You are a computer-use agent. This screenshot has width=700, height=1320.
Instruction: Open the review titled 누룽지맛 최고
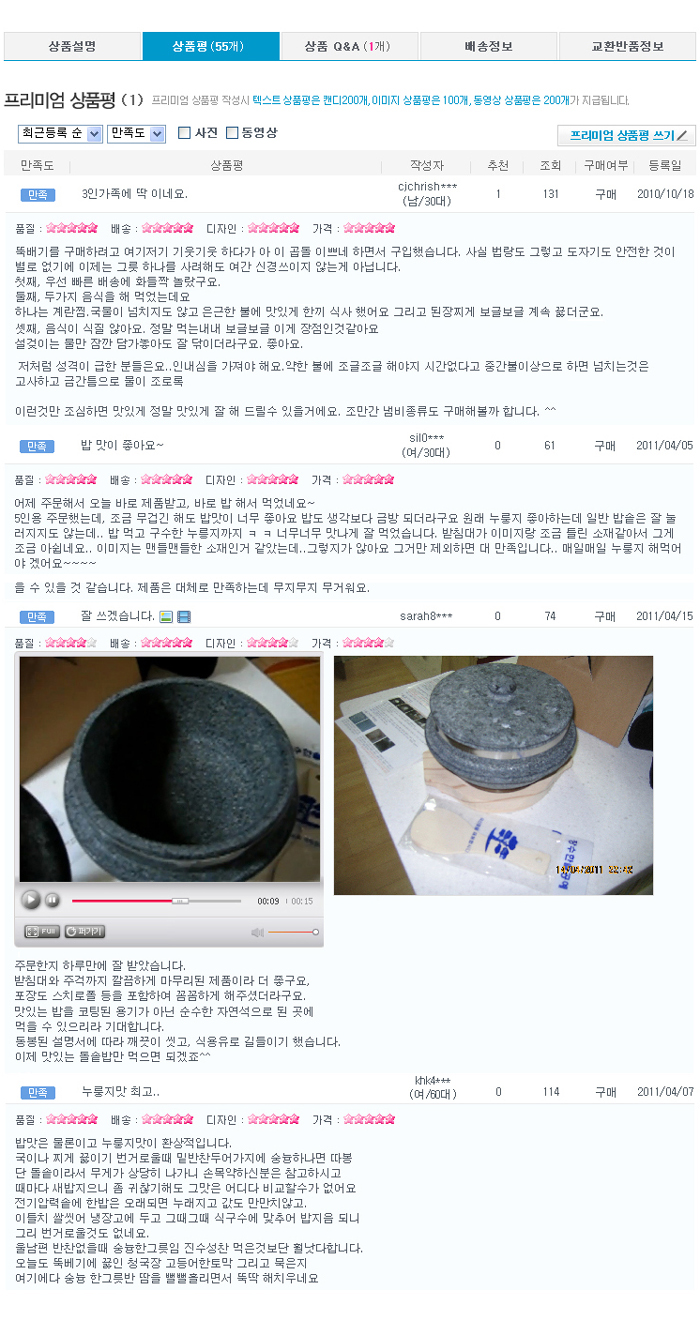[120, 1092]
